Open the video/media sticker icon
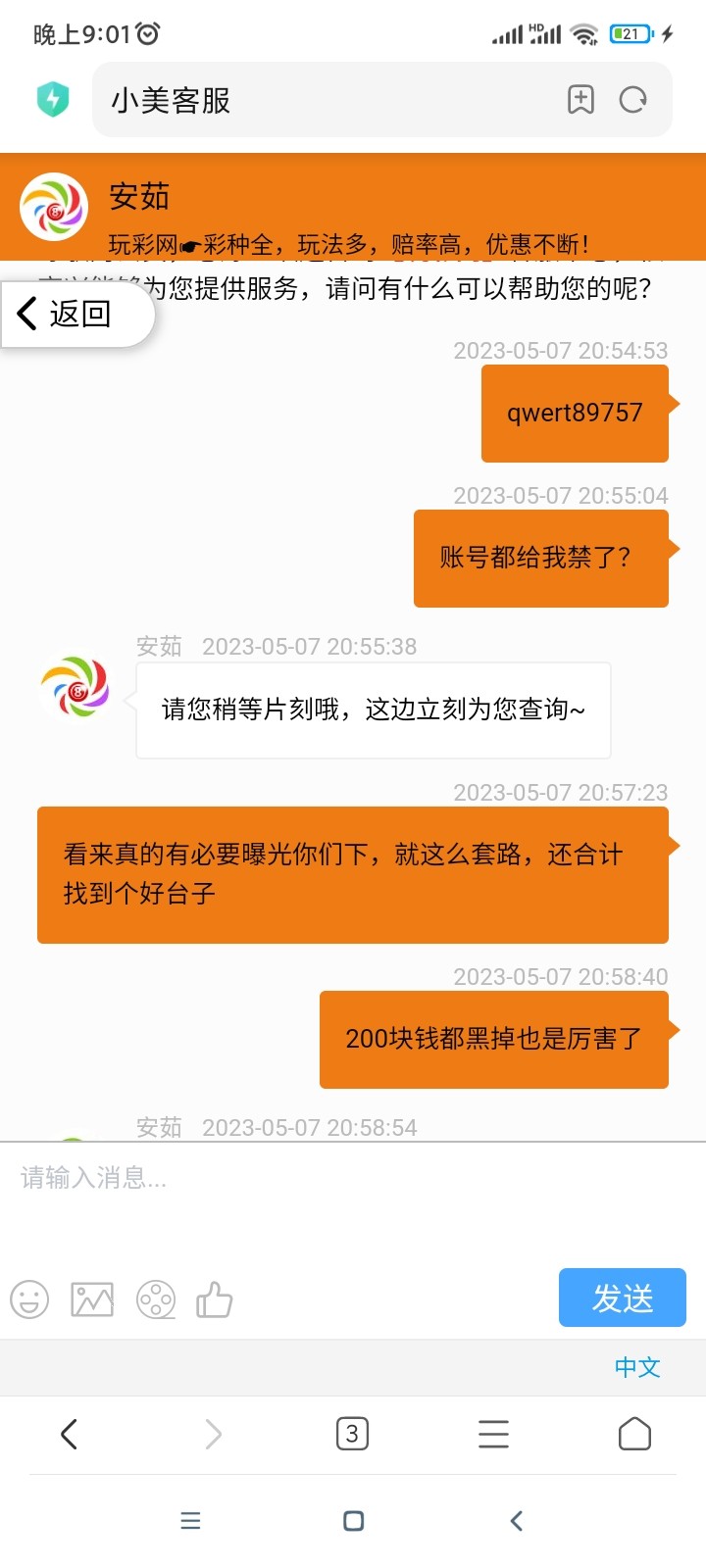 (155, 1299)
